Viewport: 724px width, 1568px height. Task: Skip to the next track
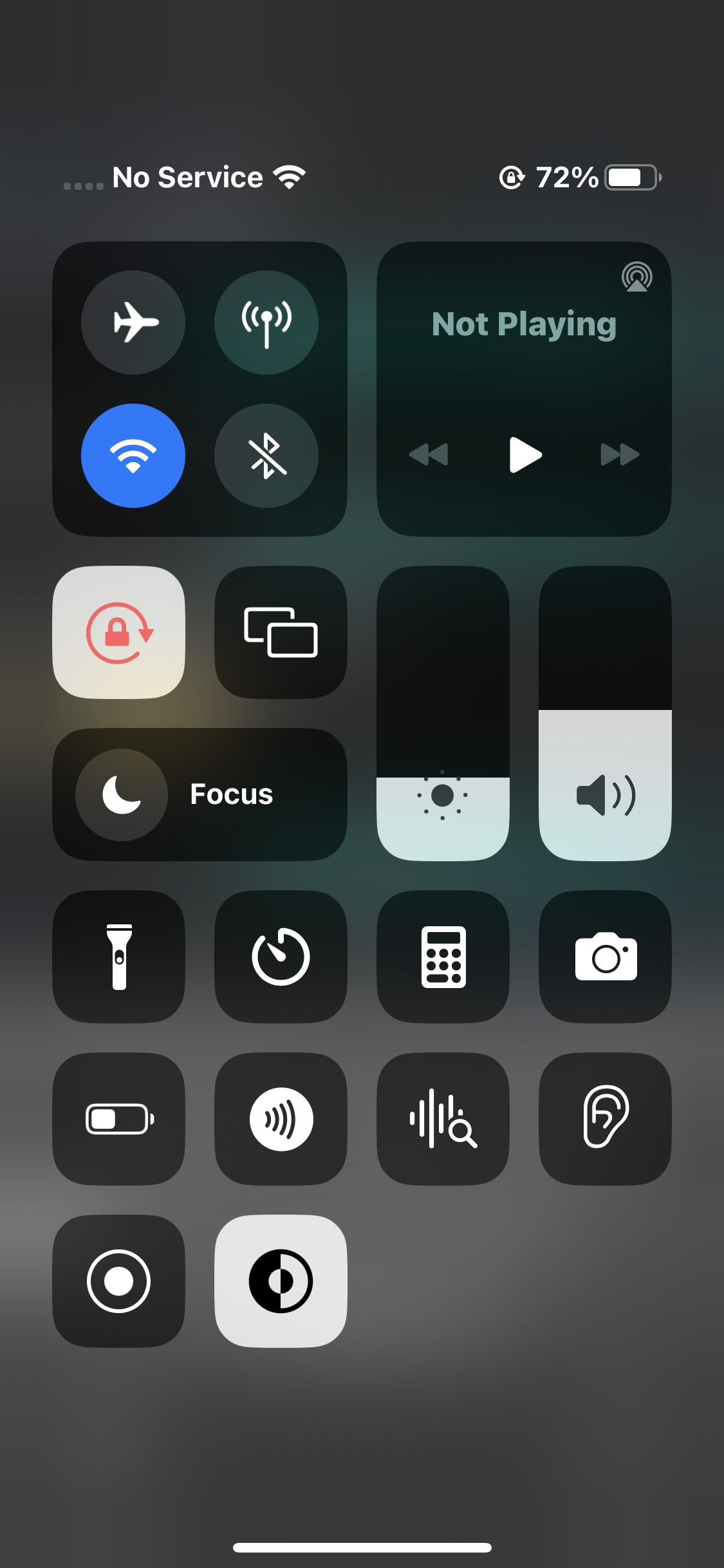click(x=620, y=454)
